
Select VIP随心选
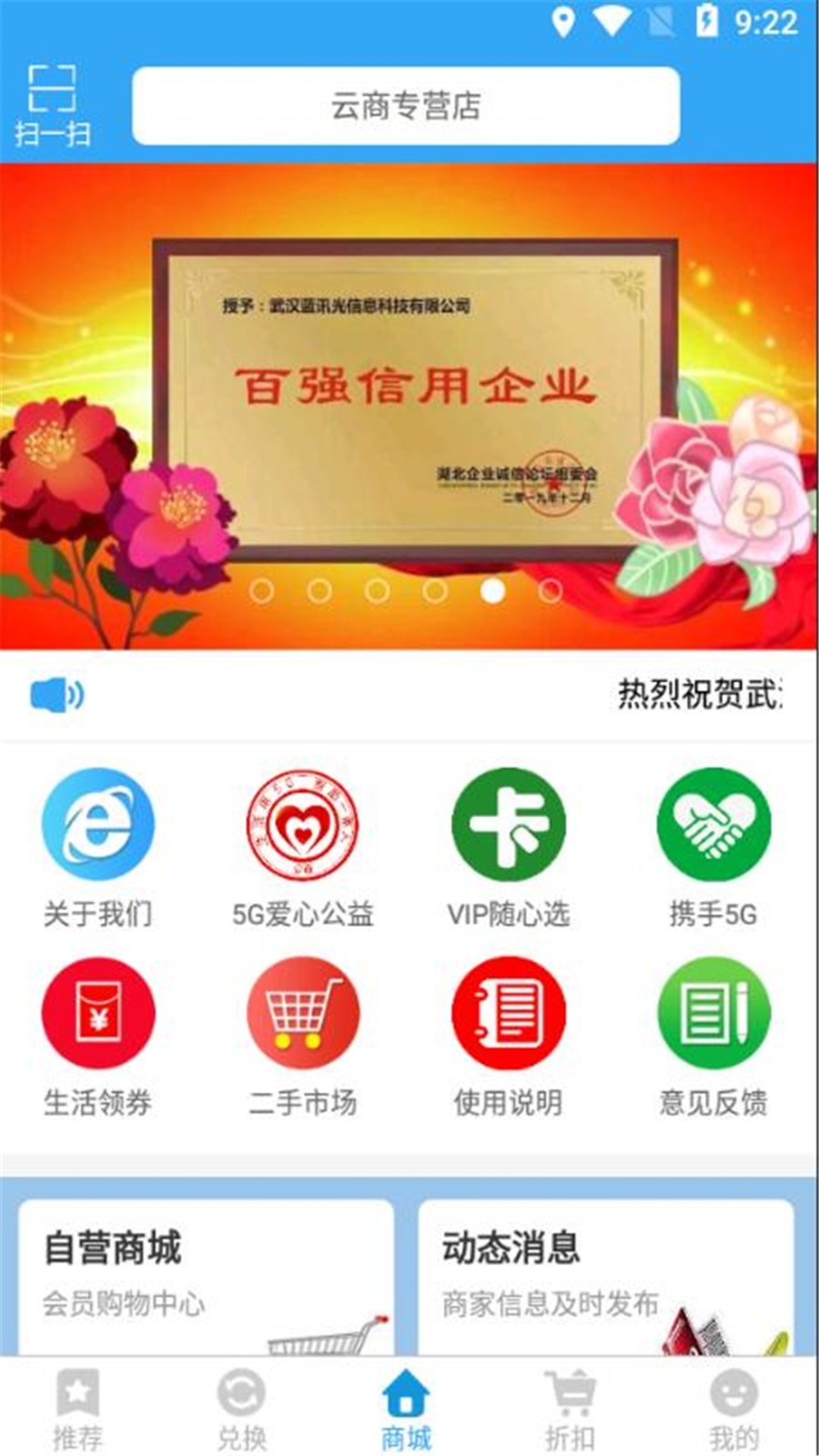coord(509,846)
